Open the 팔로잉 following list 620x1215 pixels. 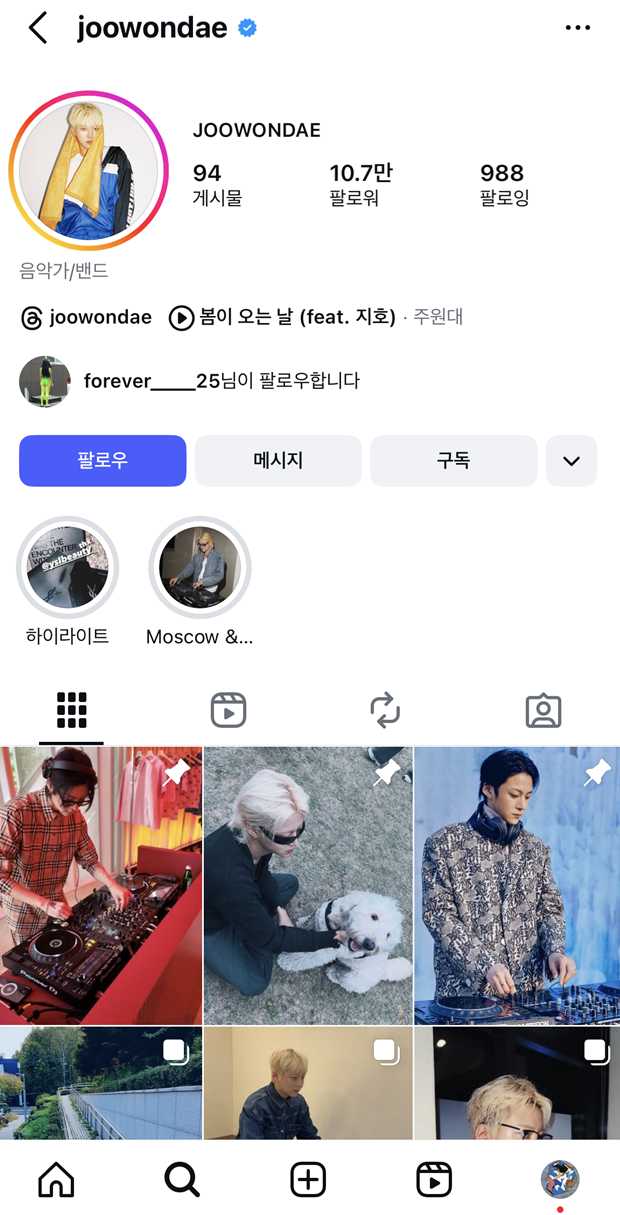point(503,185)
